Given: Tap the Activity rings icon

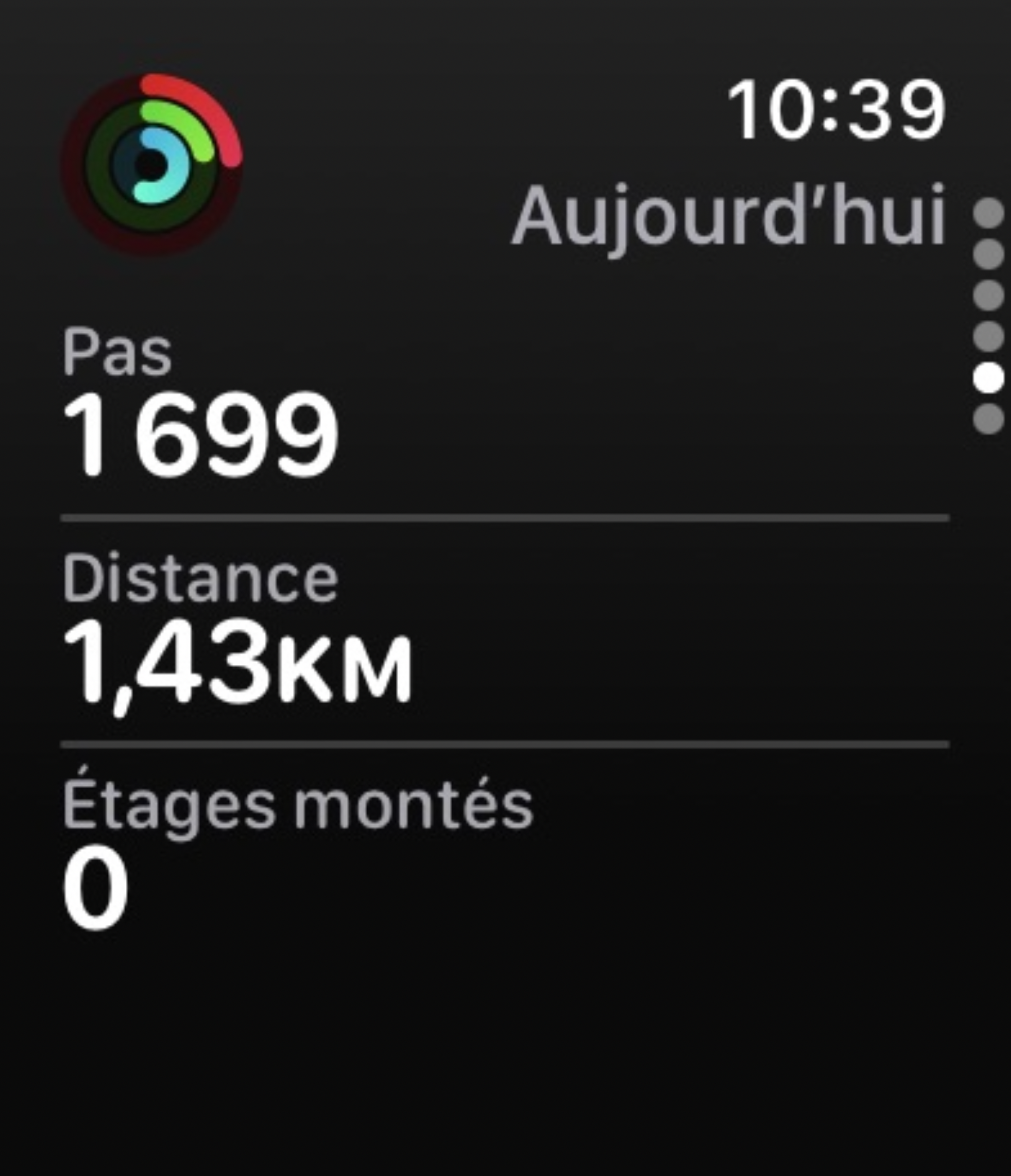Looking at the screenshot, I should (x=151, y=165).
